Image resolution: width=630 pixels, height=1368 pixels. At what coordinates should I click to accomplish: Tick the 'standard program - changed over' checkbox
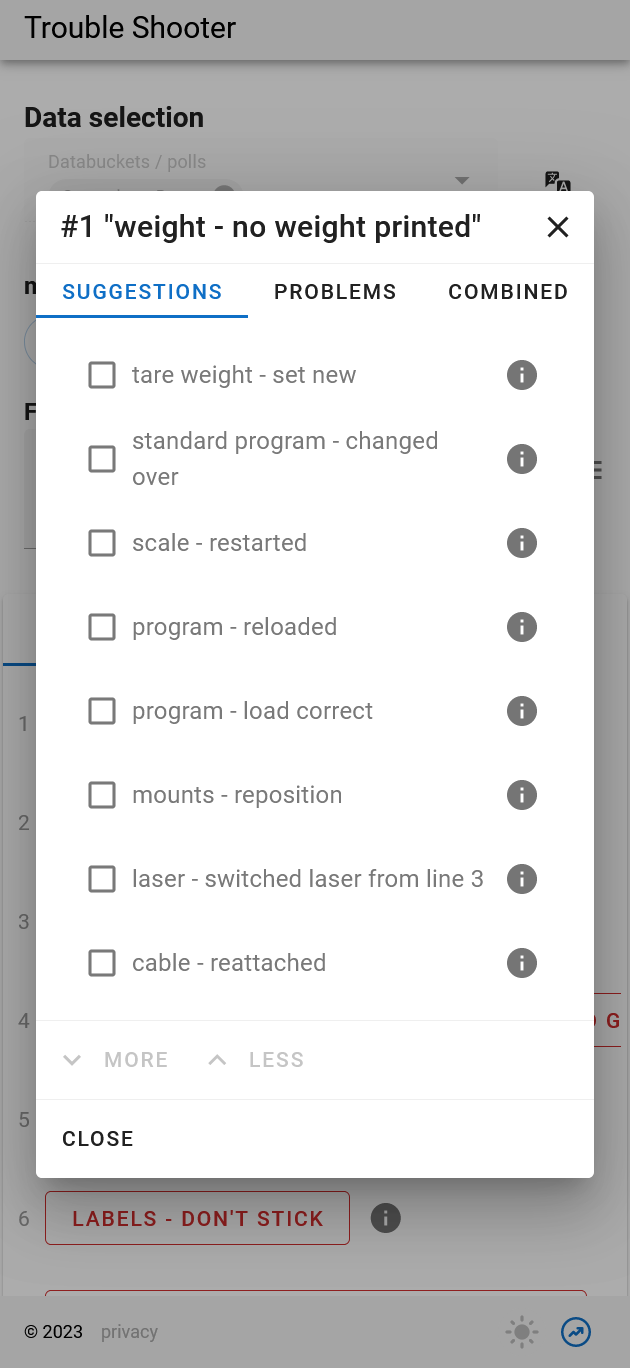(x=102, y=459)
